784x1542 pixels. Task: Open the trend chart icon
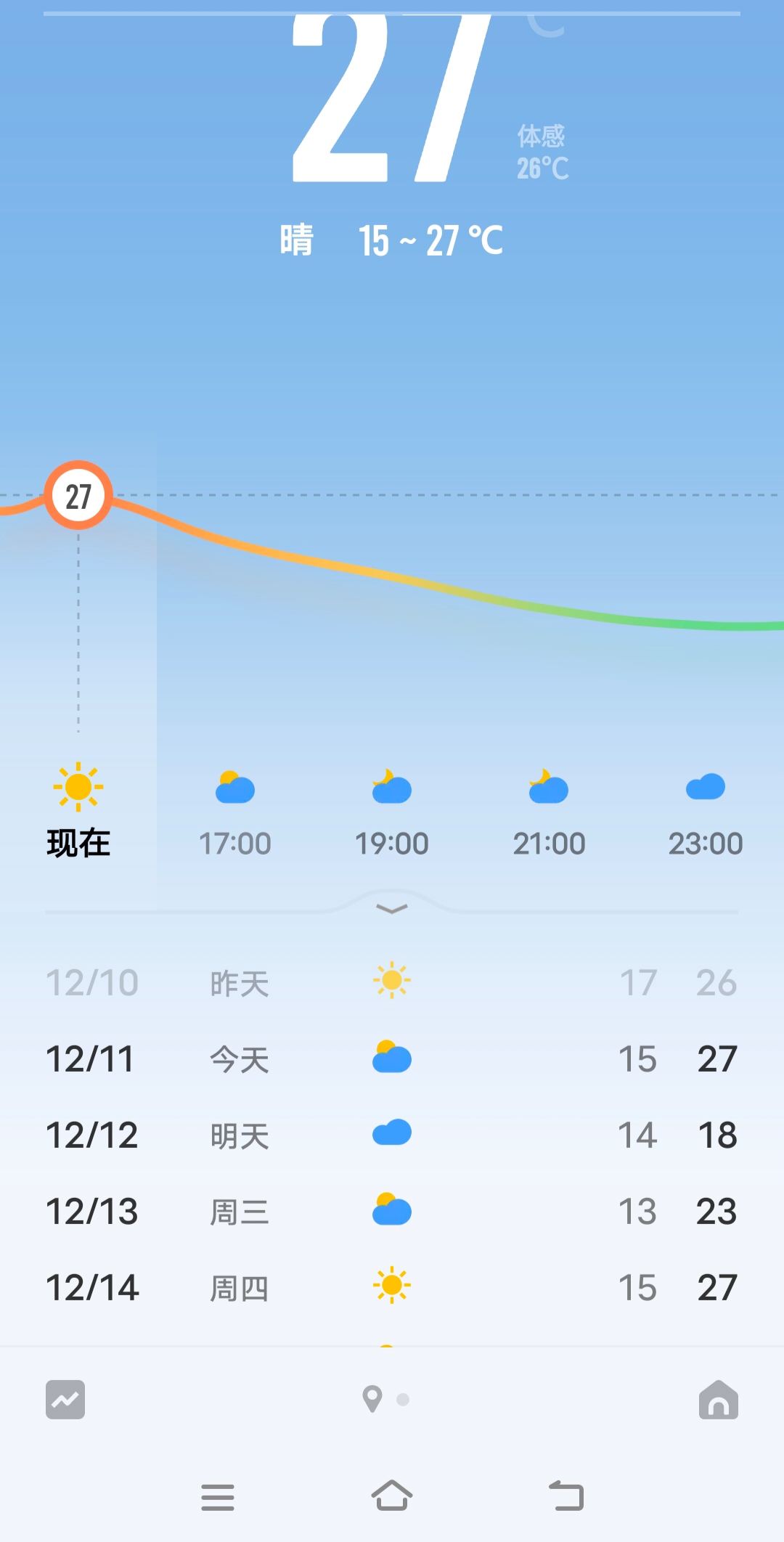point(65,1399)
